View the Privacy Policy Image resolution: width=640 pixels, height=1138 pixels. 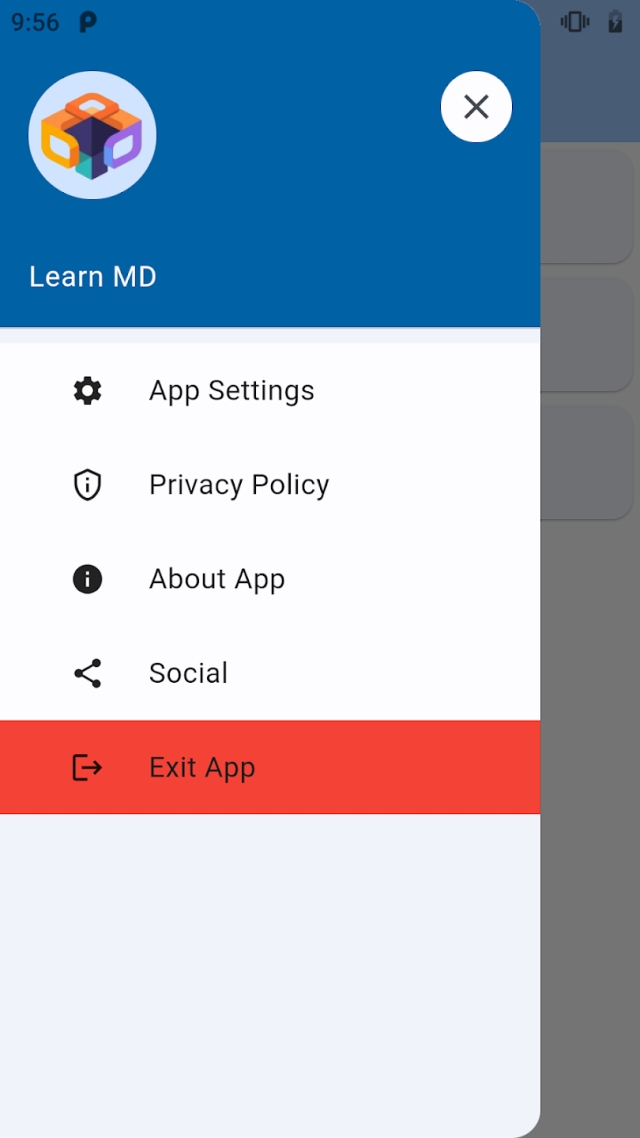238,485
